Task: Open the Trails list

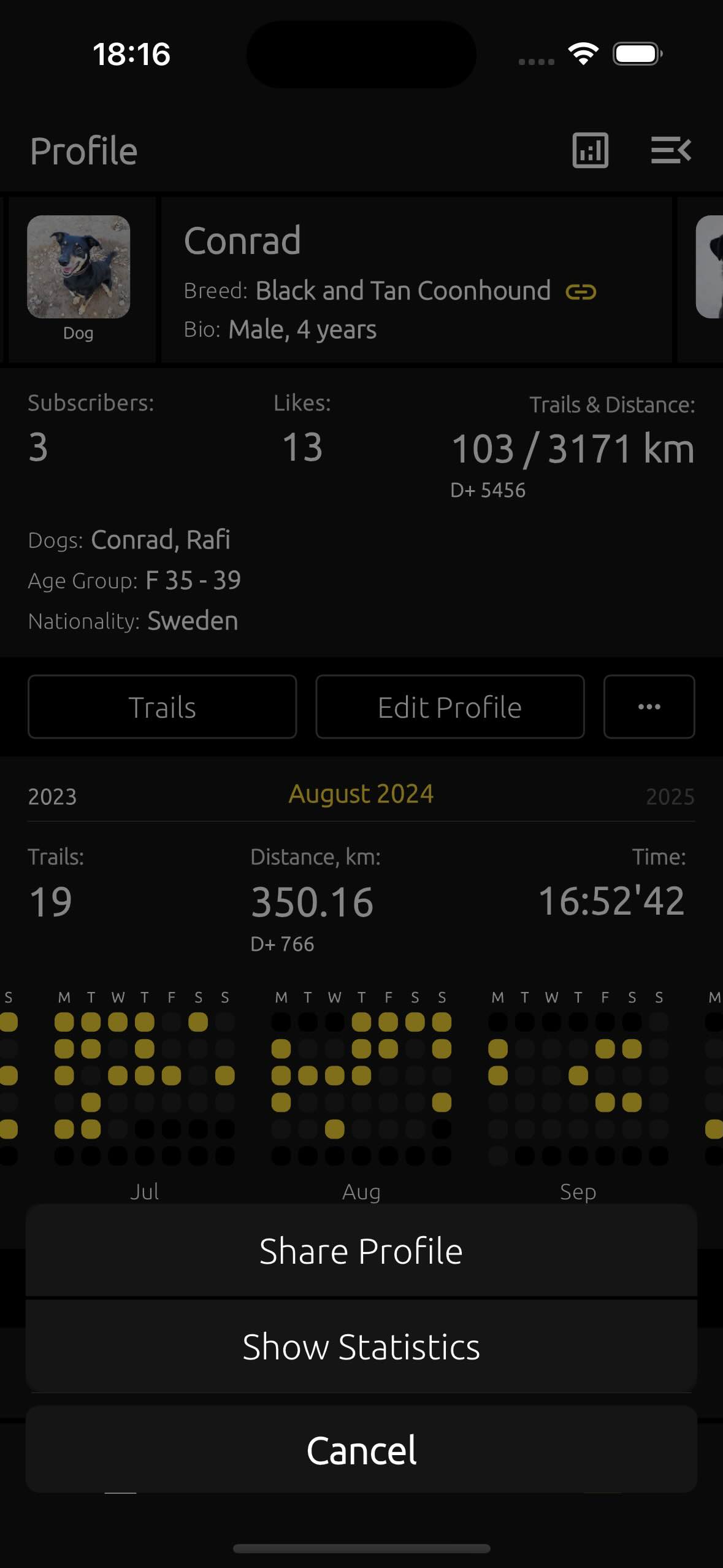Action: tap(162, 707)
